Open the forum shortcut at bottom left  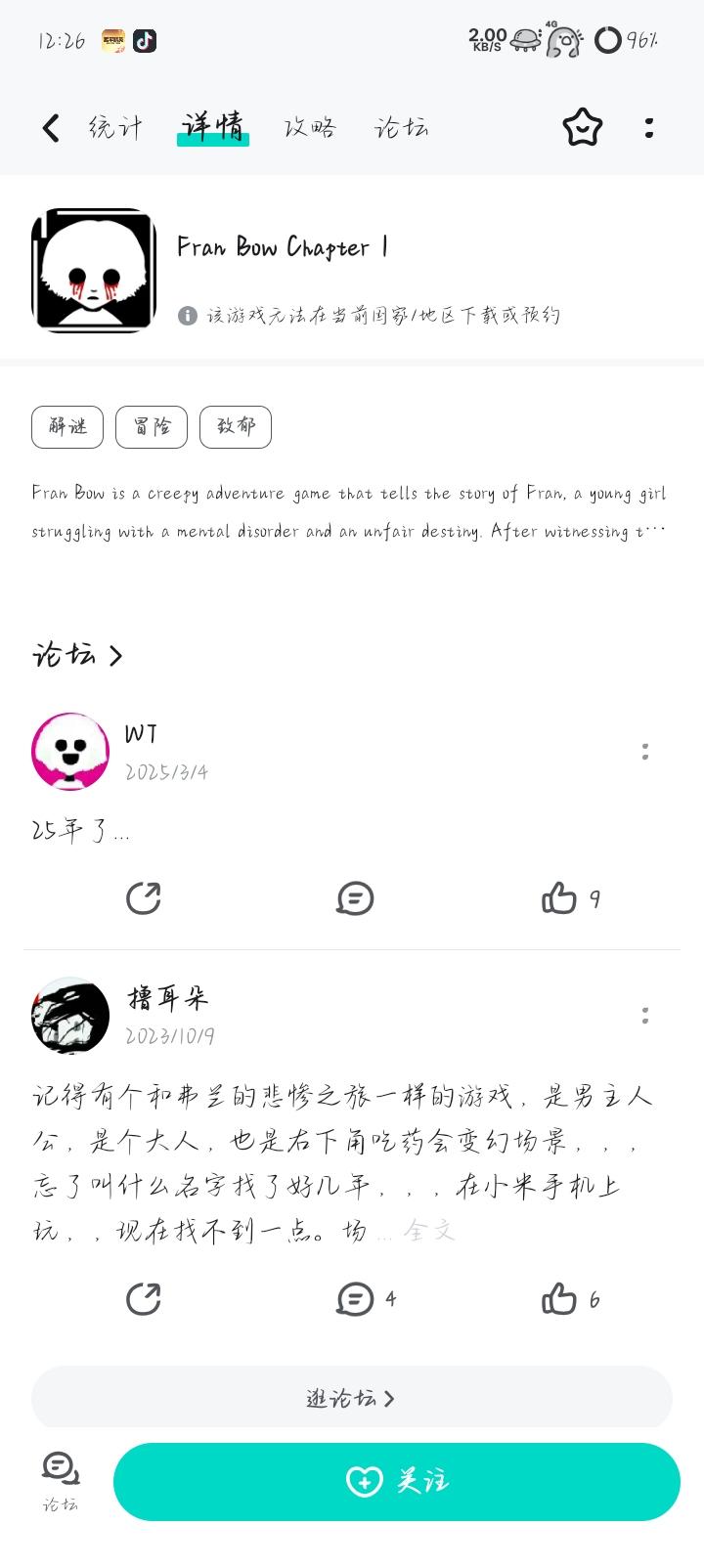click(x=59, y=1476)
